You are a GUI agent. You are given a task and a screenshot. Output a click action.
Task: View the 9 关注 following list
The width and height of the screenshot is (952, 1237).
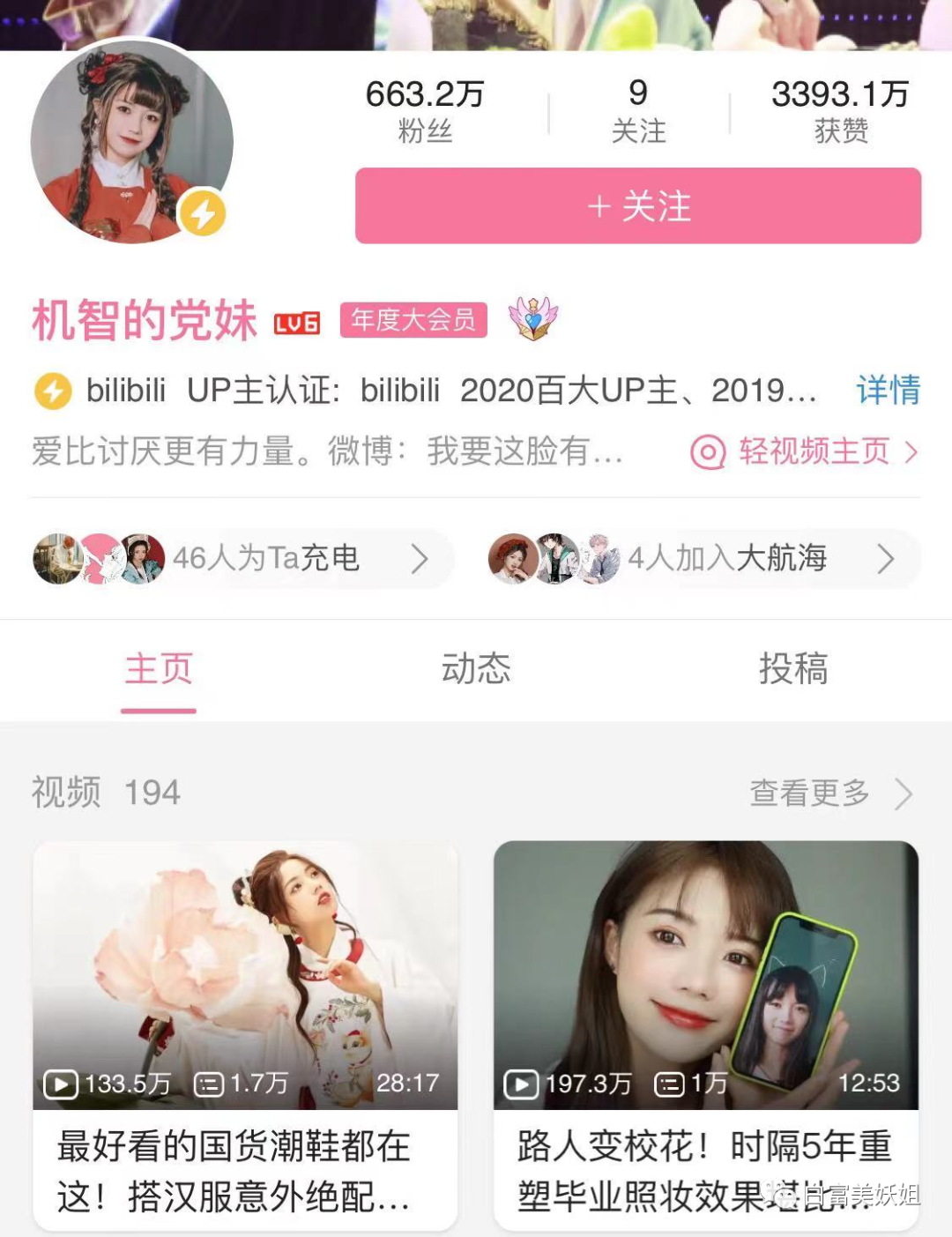[638, 110]
